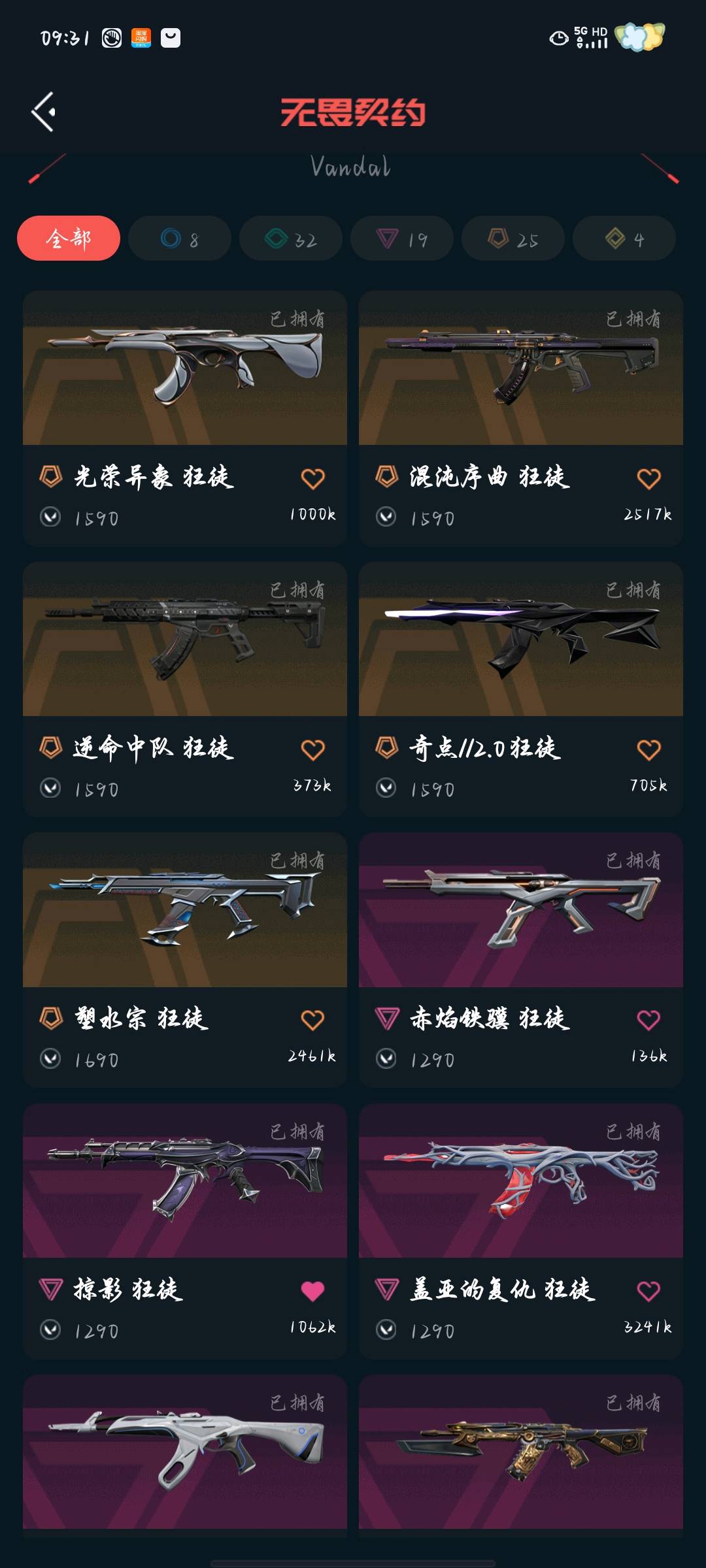Open the 塑水宗 狂徒 skin card
The height and width of the screenshot is (1568, 706).
coord(185,960)
